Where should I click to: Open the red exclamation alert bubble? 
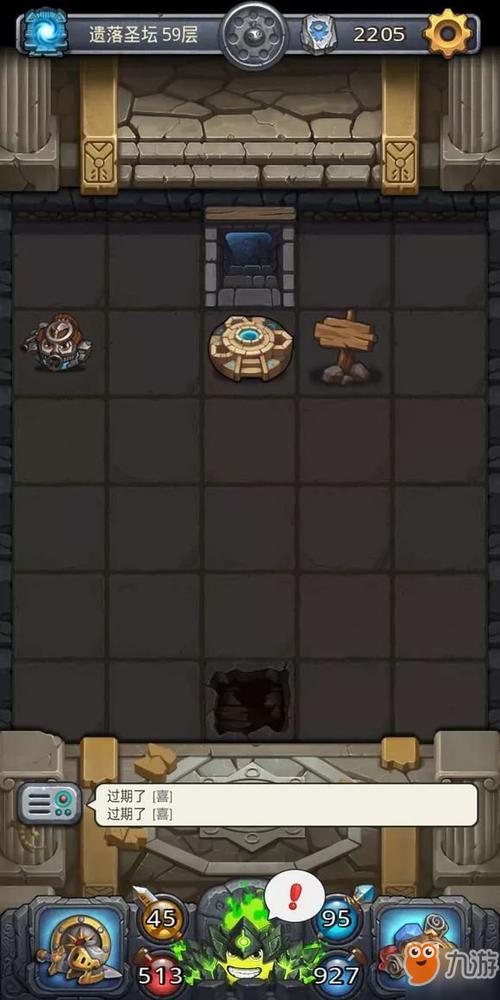click(x=294, y=897)
